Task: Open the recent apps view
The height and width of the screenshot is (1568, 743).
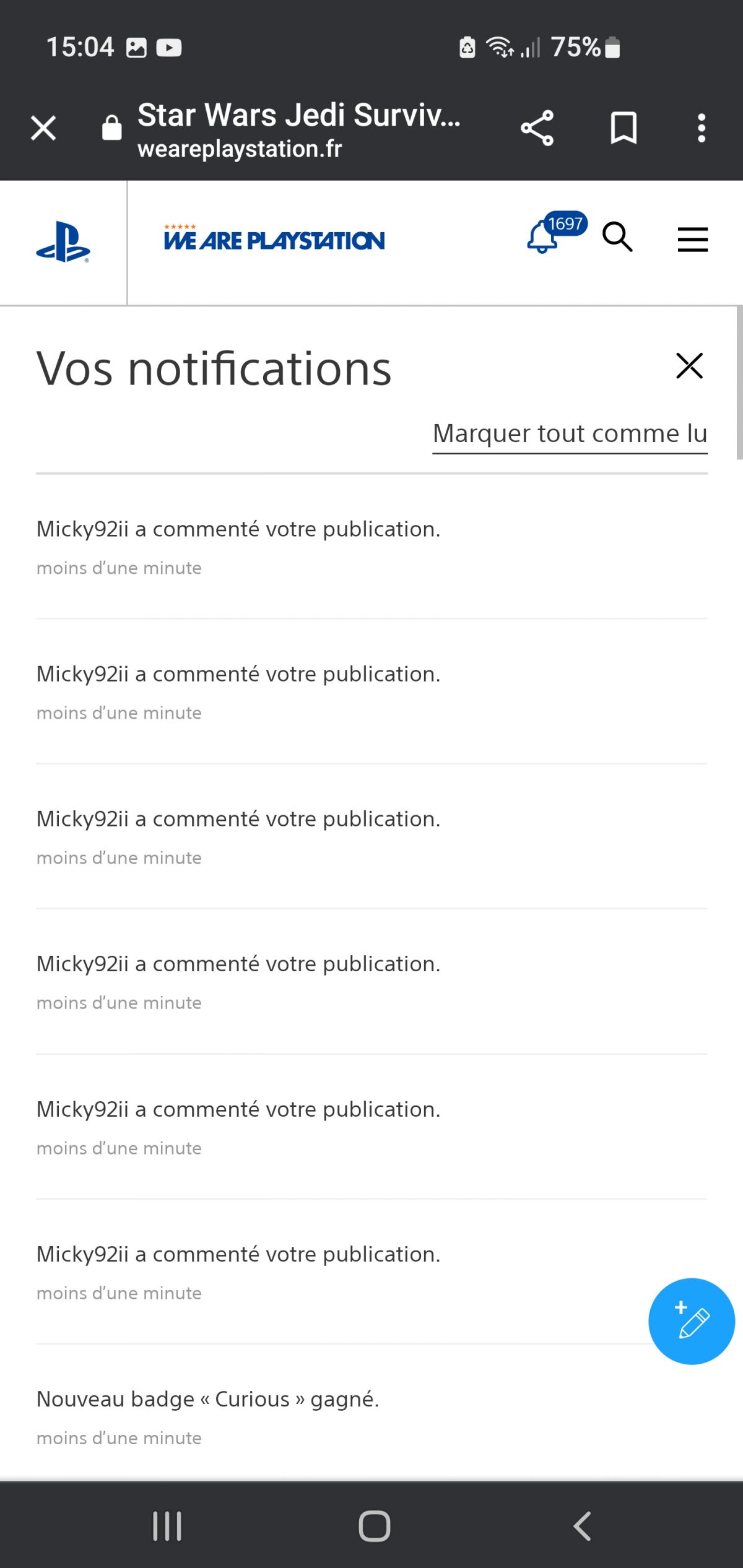Action: click(167, 1526)
